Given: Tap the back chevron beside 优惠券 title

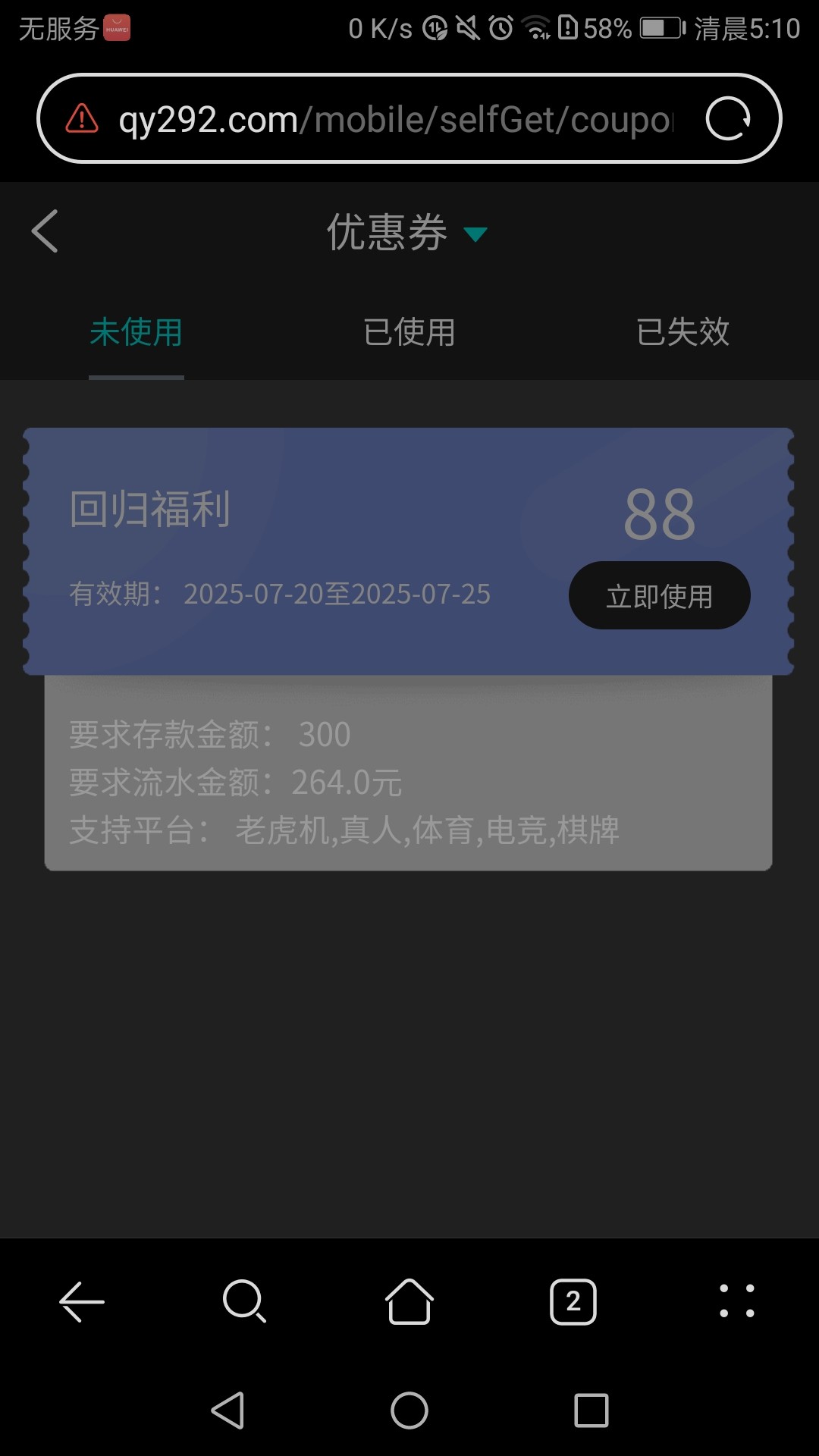Looking at the screenshot, I should coord(44,231).
